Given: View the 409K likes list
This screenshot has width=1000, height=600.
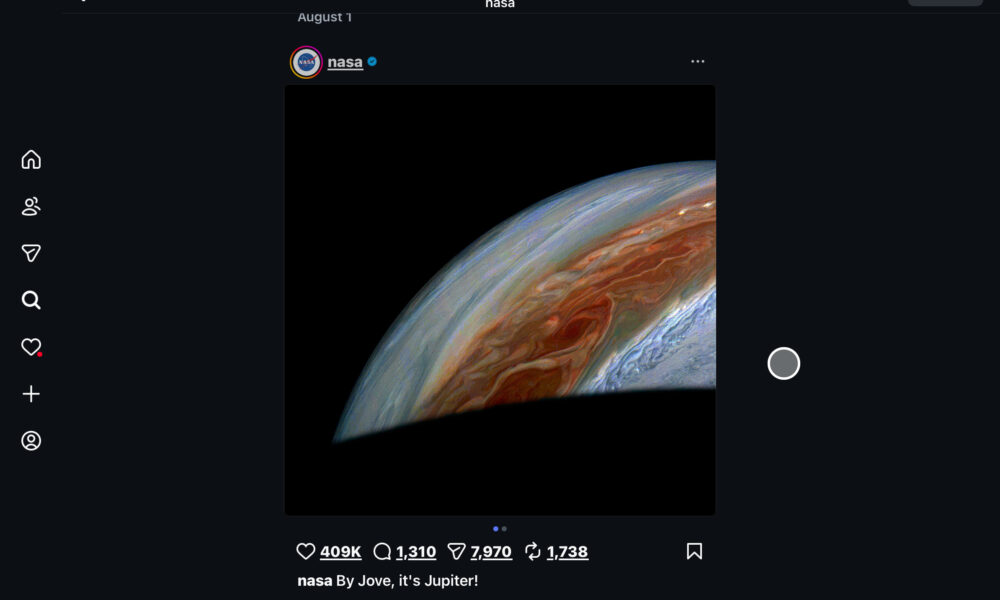Looking at the screenshot, I should click(x=340, y=551).
